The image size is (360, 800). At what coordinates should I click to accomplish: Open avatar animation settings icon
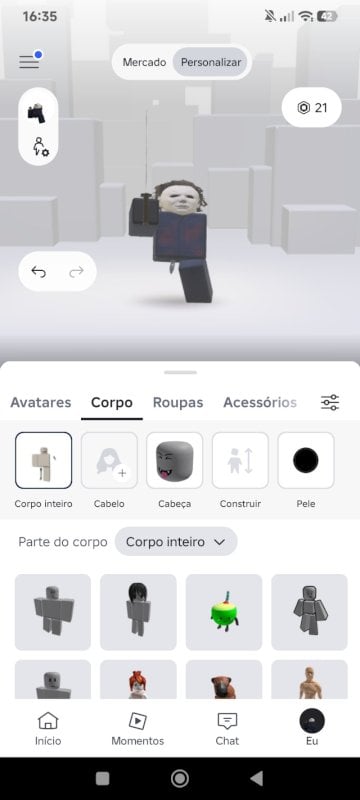[40, 146]
